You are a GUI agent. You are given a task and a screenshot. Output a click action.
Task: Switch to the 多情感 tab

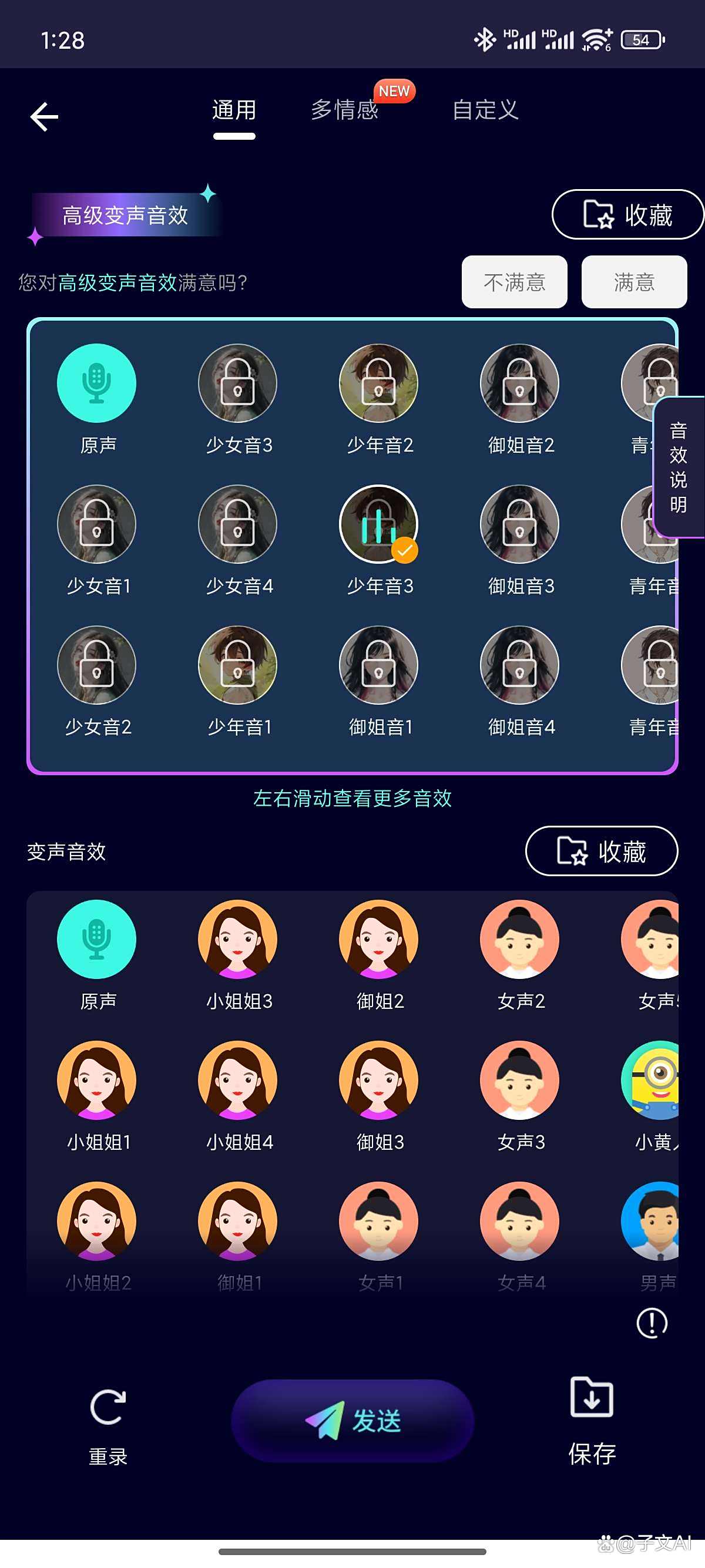click(345, 110)
